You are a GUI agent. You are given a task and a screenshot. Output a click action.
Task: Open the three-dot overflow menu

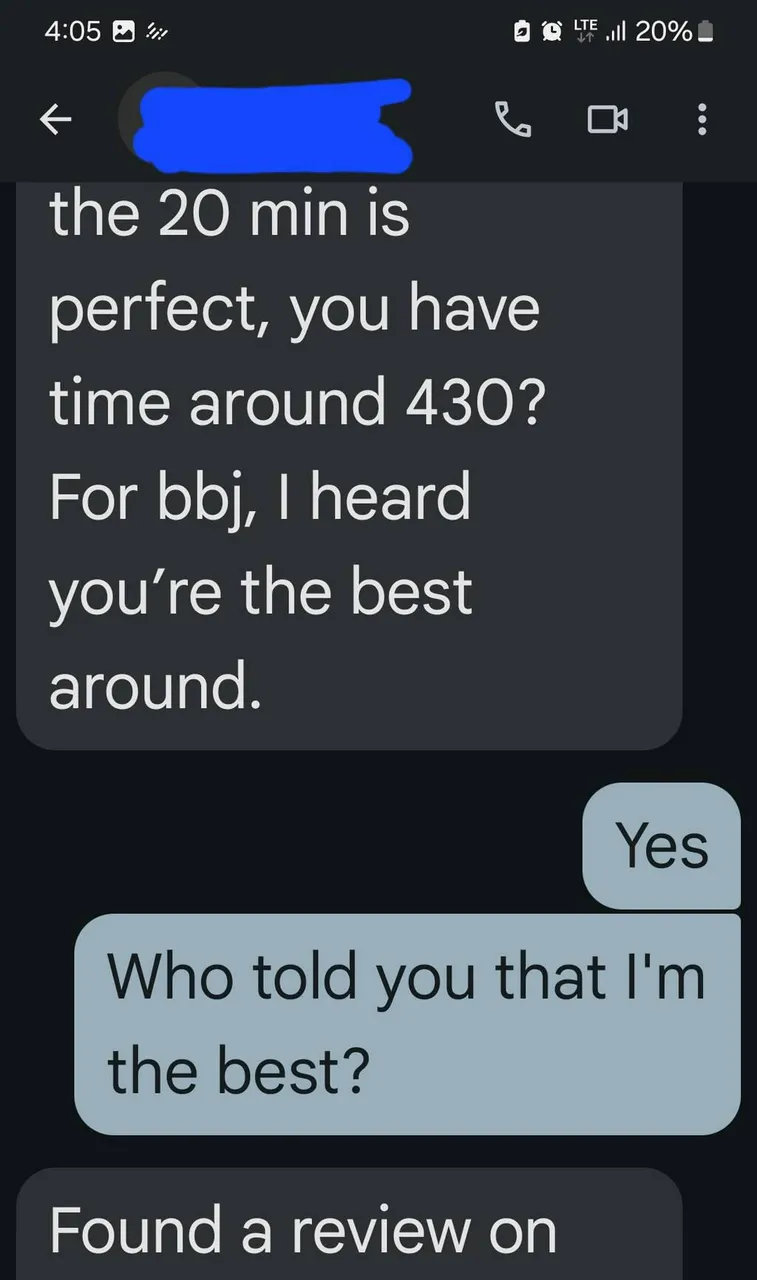click(702, 121)
